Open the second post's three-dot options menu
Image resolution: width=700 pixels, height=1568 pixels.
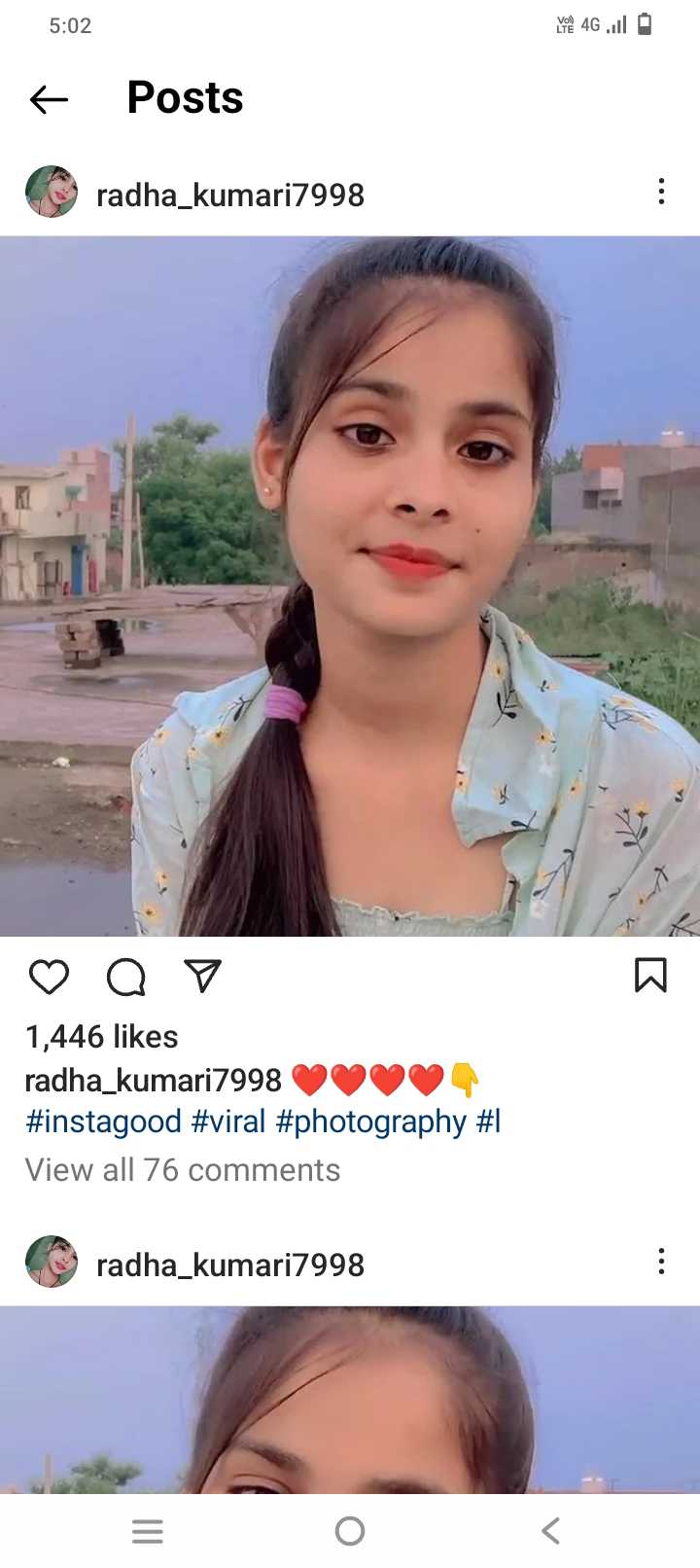[661, 1262]
